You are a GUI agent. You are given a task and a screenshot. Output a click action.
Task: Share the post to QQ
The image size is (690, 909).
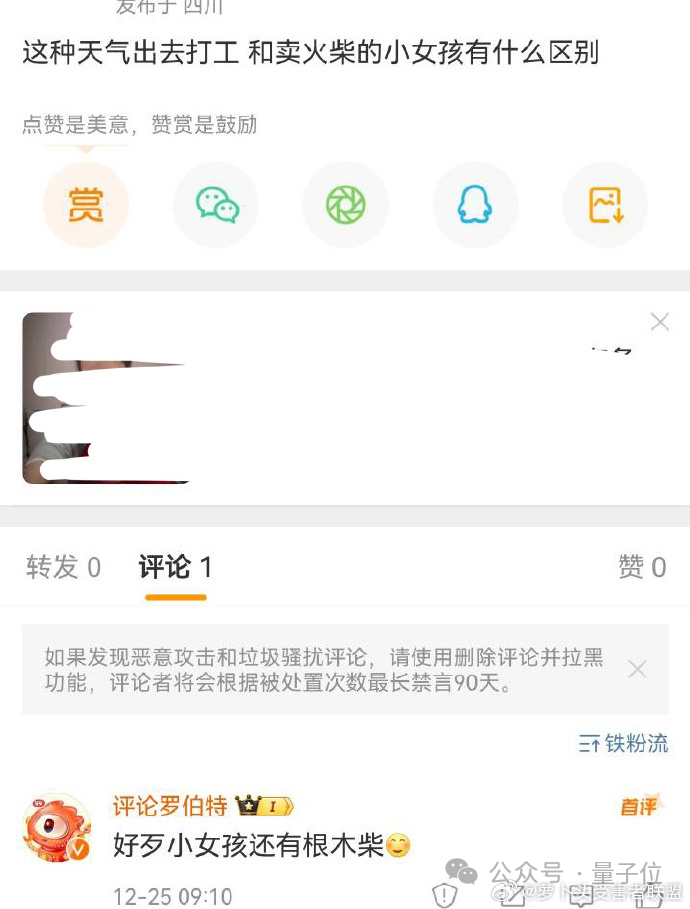click(x=475, y=205)
